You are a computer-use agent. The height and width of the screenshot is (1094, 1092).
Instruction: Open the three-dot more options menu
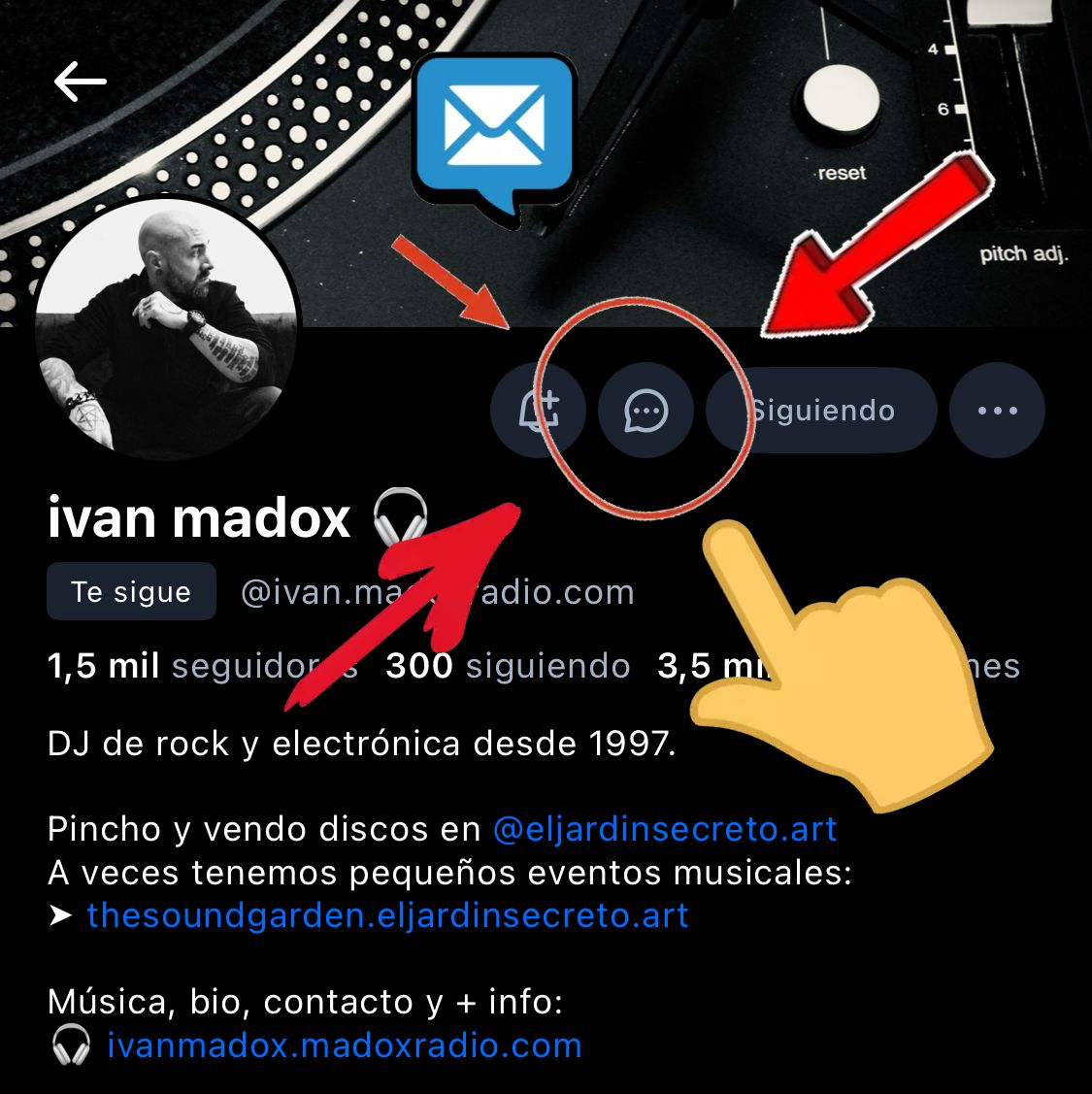click(997, 411)
